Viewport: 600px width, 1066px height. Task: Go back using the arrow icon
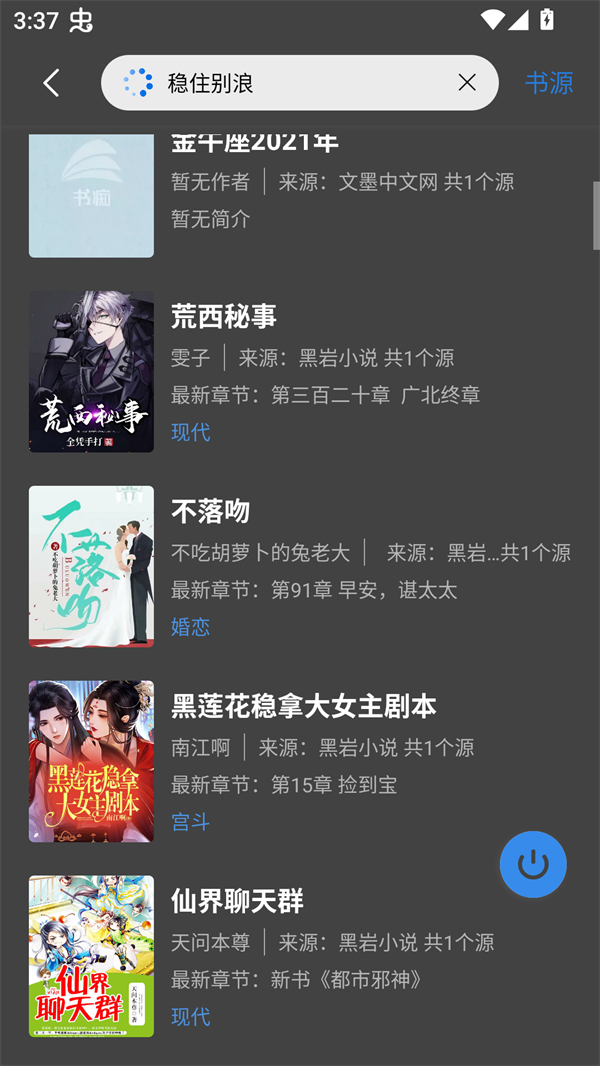[52, 83]
